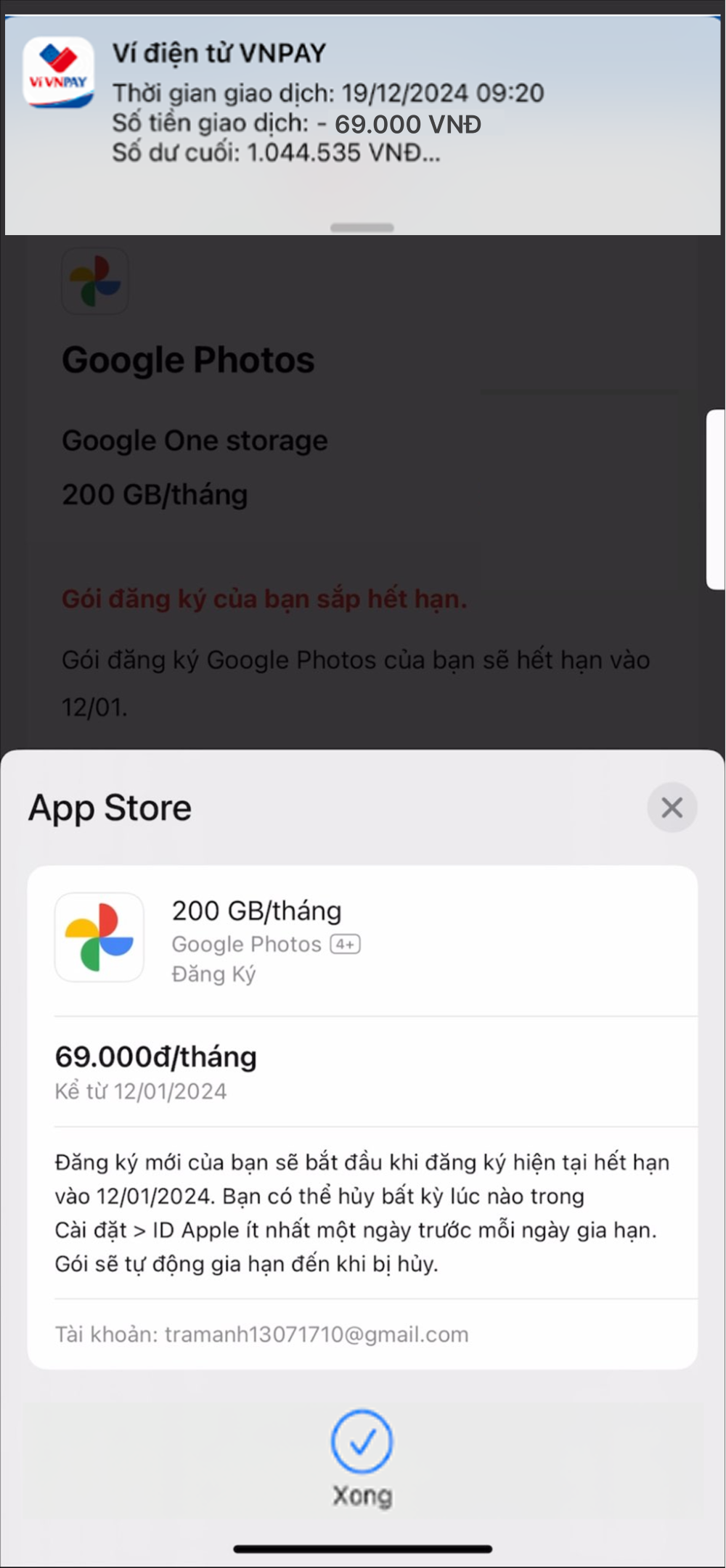Close the App Store subscription sheet

672,807
